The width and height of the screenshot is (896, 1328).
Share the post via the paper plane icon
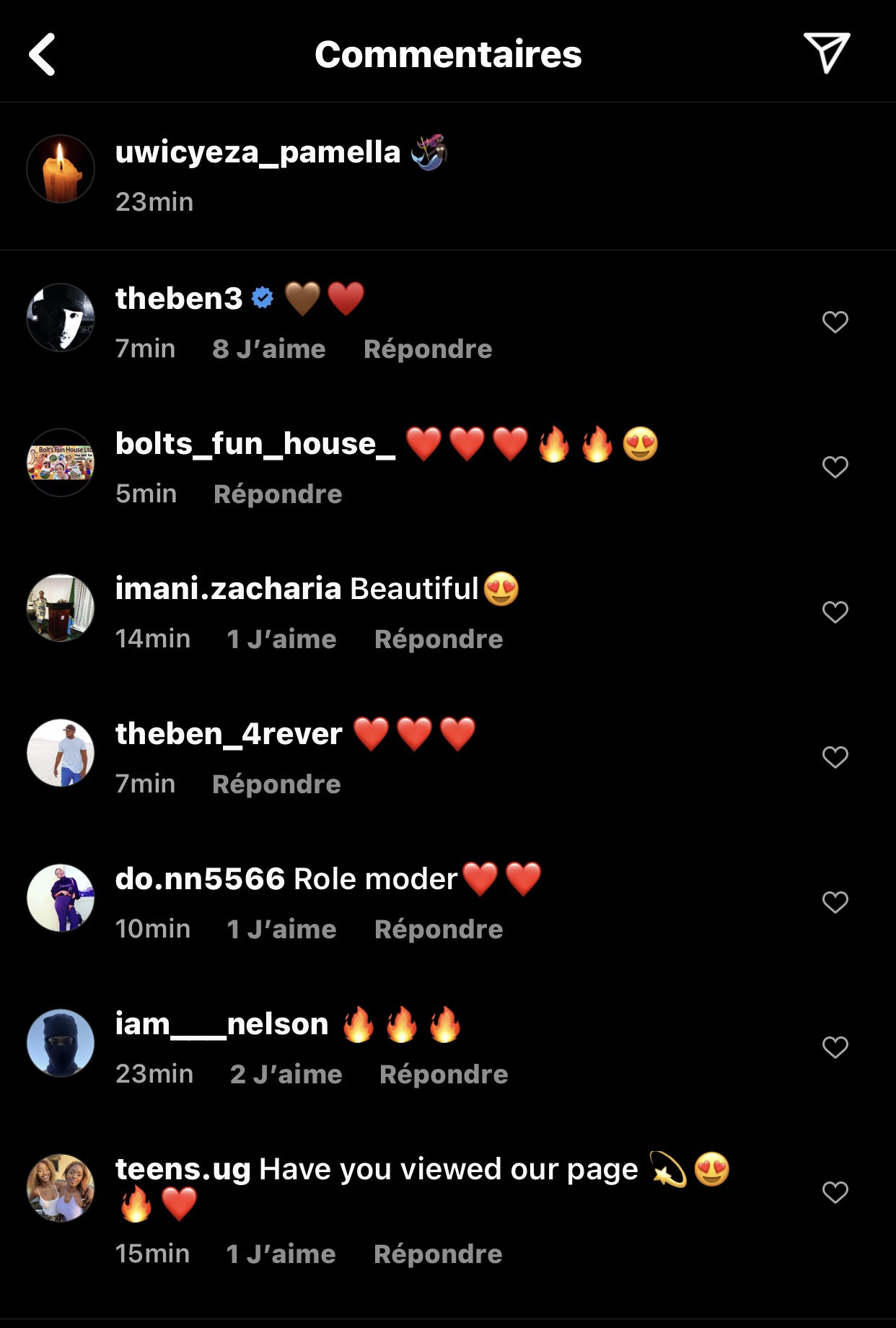[827, 53]
